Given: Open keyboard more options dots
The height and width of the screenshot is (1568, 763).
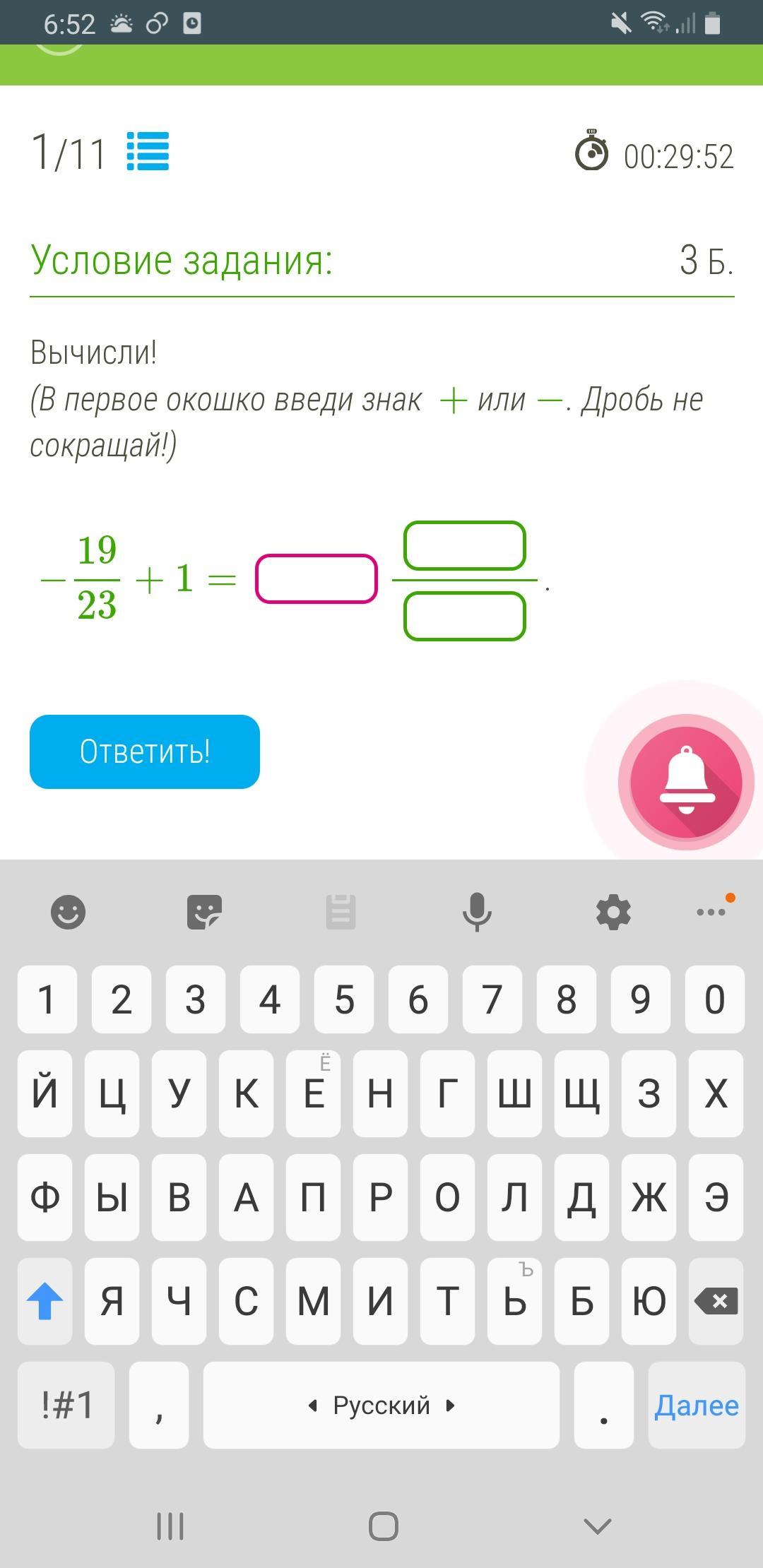Looking at the screenshot, I should coord(712,912).
